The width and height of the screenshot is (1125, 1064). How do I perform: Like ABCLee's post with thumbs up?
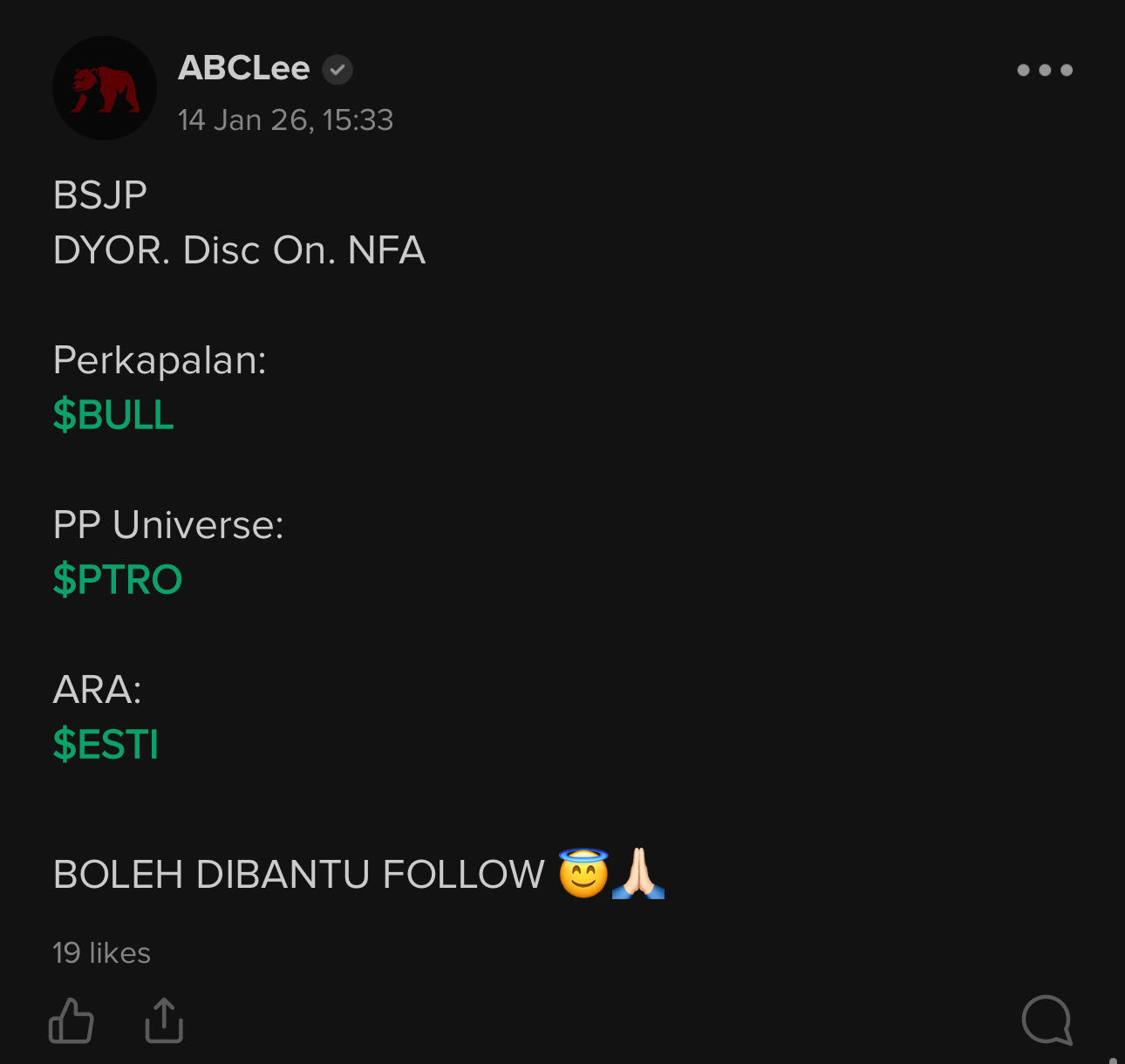pyautogui.click(x=72, y=1020)
